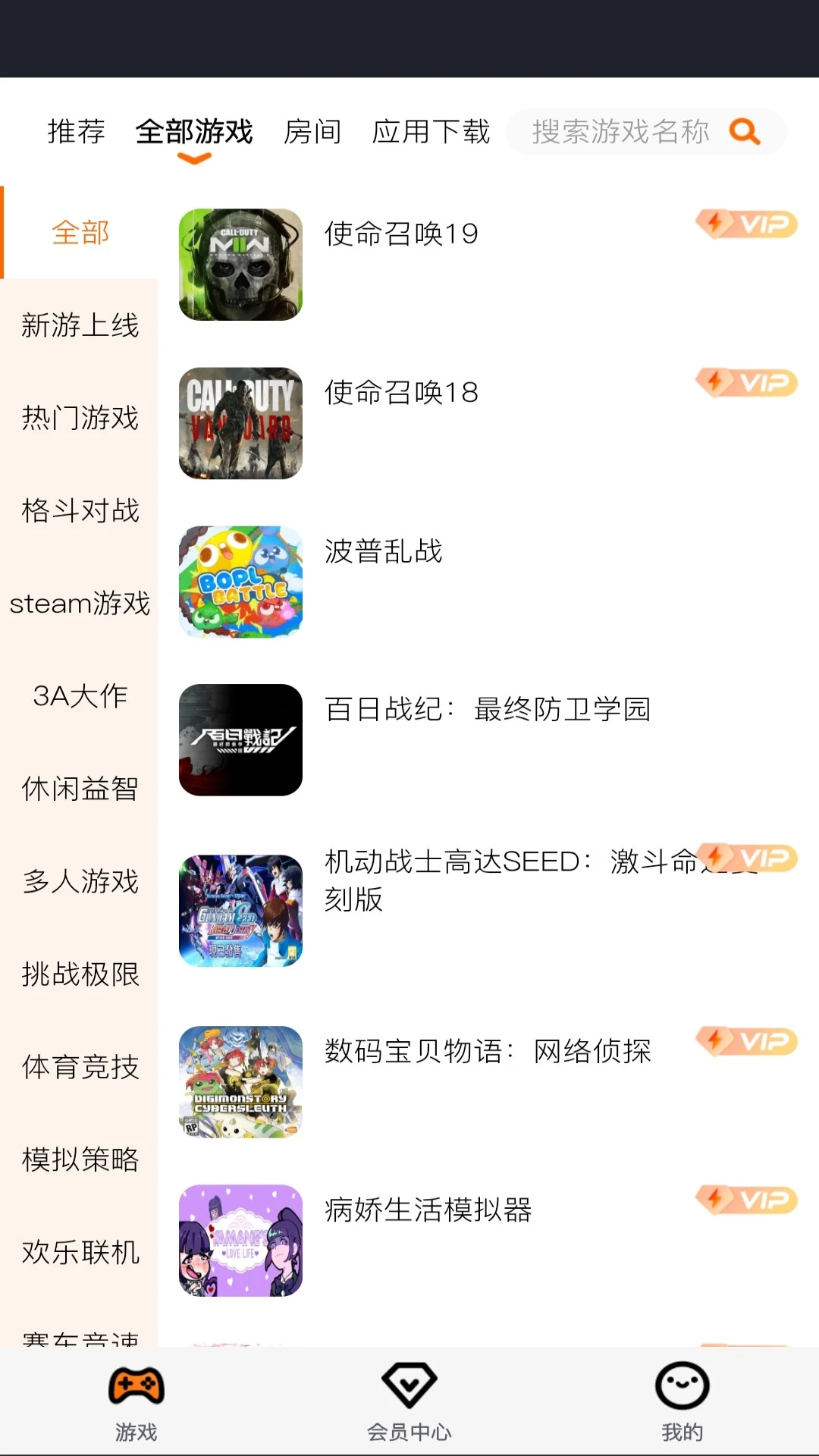Go to the 应用下载 tab
The image size is (819, 1456).
coord(431,132)
